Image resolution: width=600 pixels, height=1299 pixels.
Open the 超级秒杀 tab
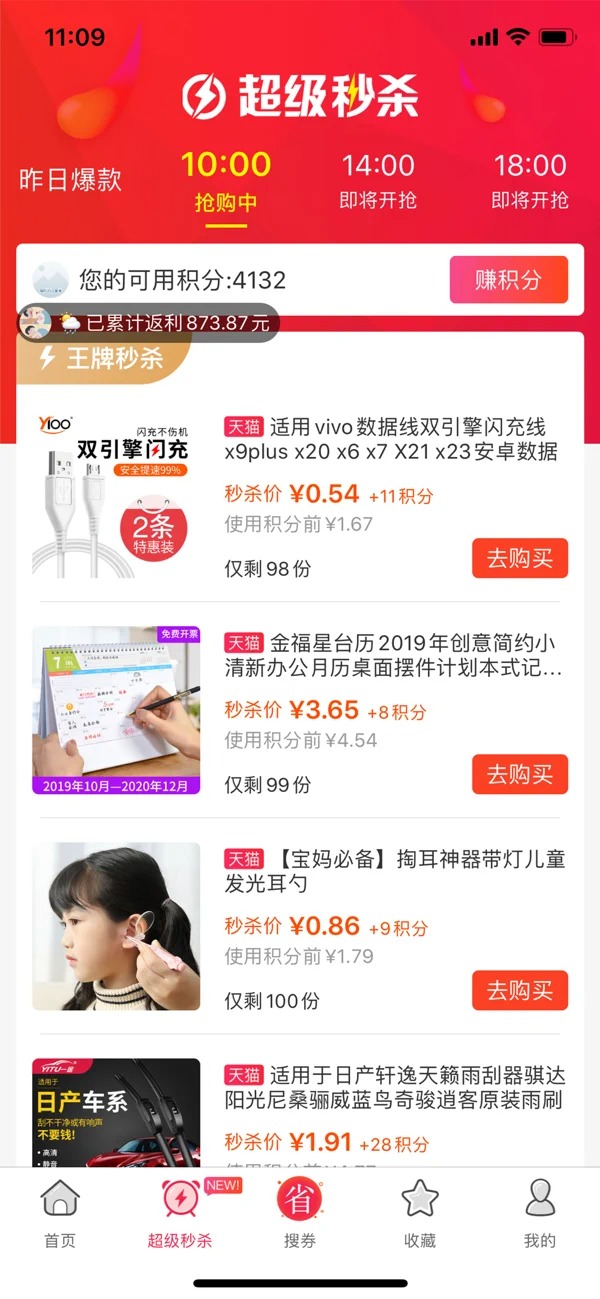click(x=180, y=1214)
